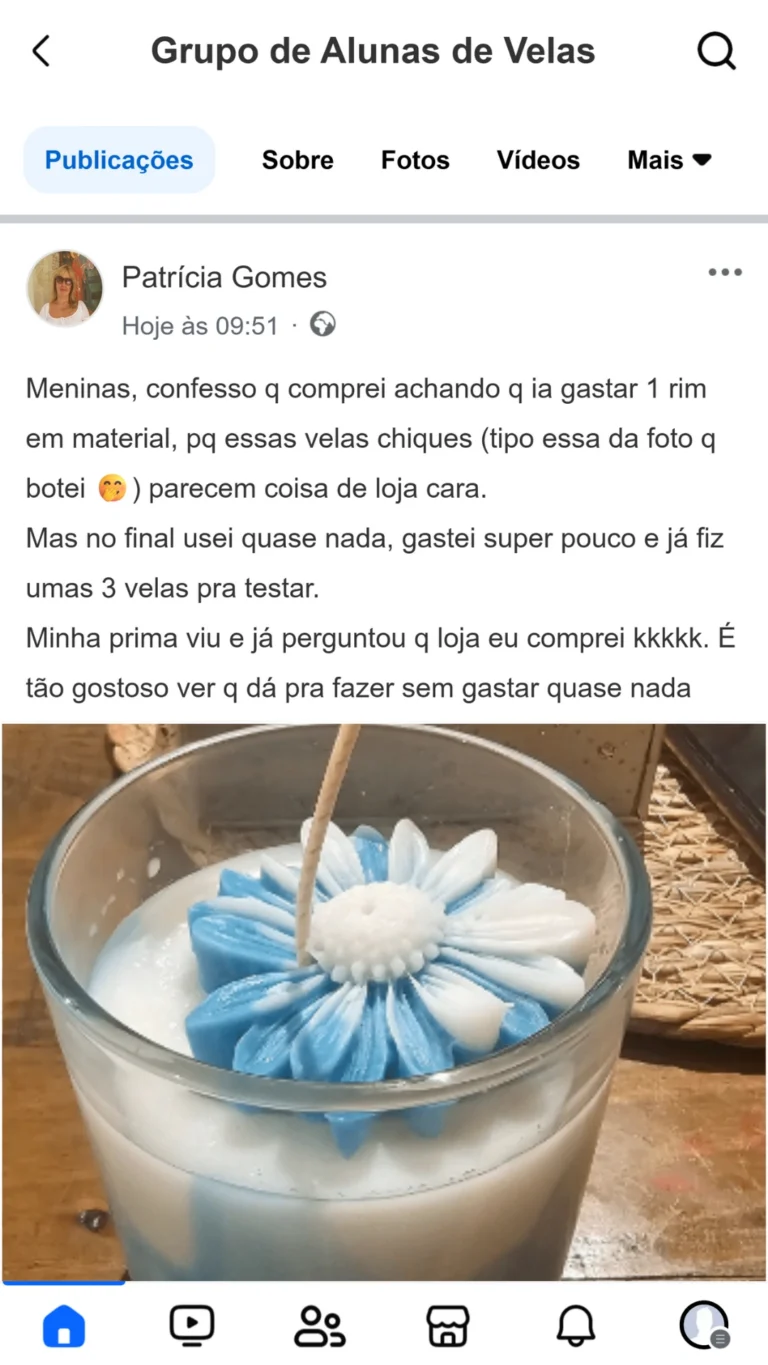Select the Vídeos tab

pyautogui.click(x=538, y=160)
